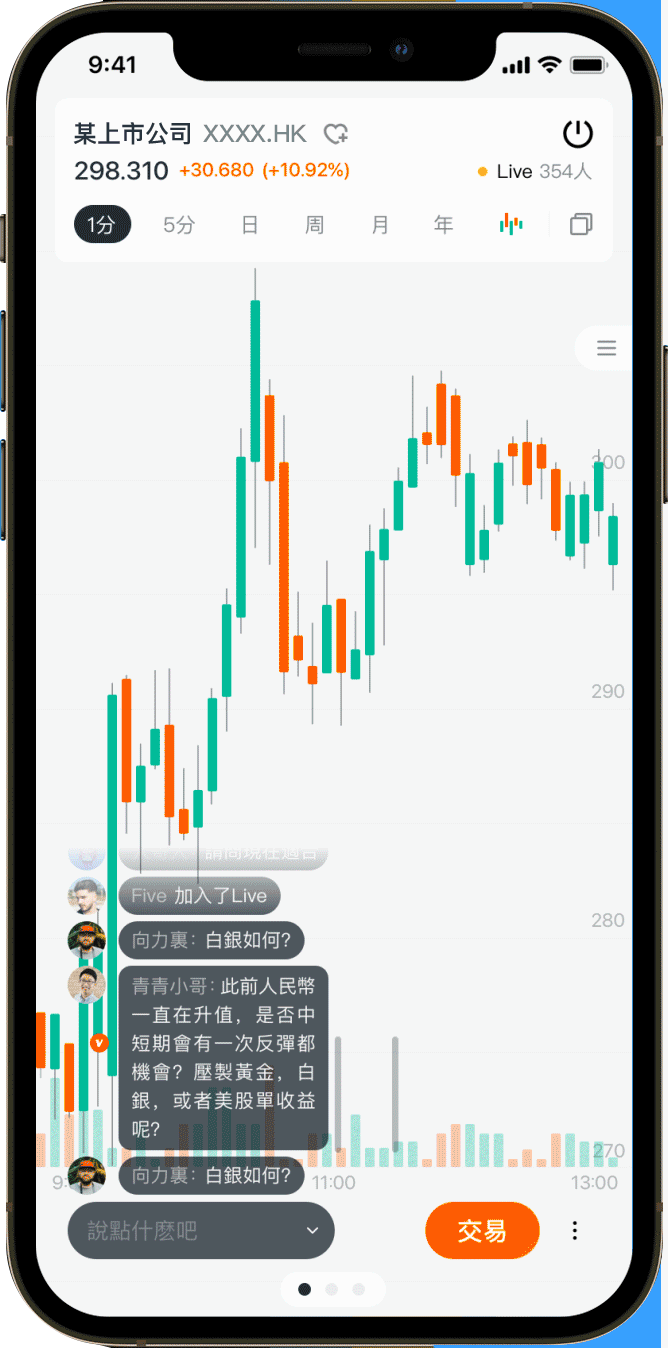Select the 5分 timeframe
The image size is (668, 1348).
click(179, 225)
